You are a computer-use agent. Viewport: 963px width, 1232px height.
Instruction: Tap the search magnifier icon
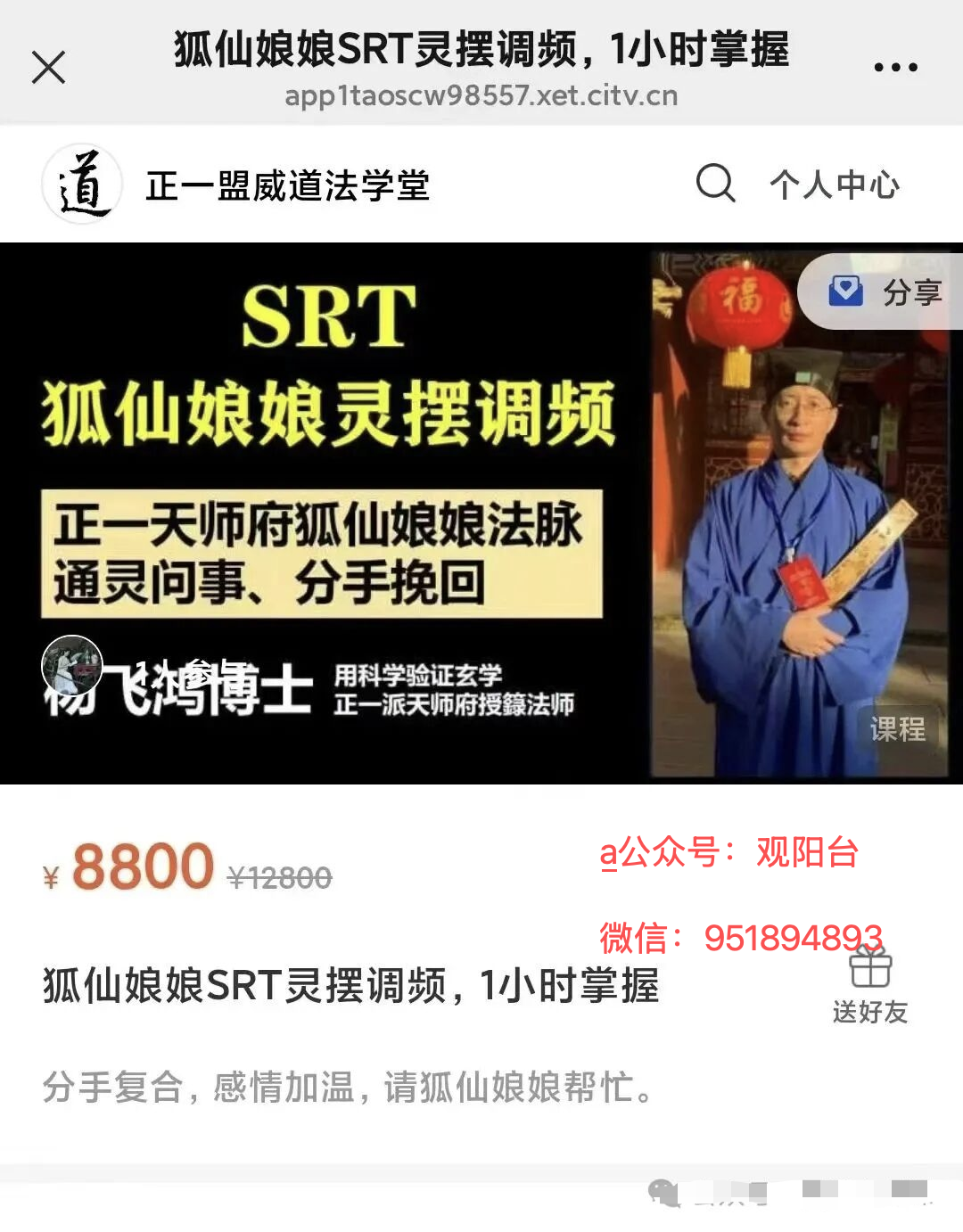pyautogui.click(x=715, y=184)
